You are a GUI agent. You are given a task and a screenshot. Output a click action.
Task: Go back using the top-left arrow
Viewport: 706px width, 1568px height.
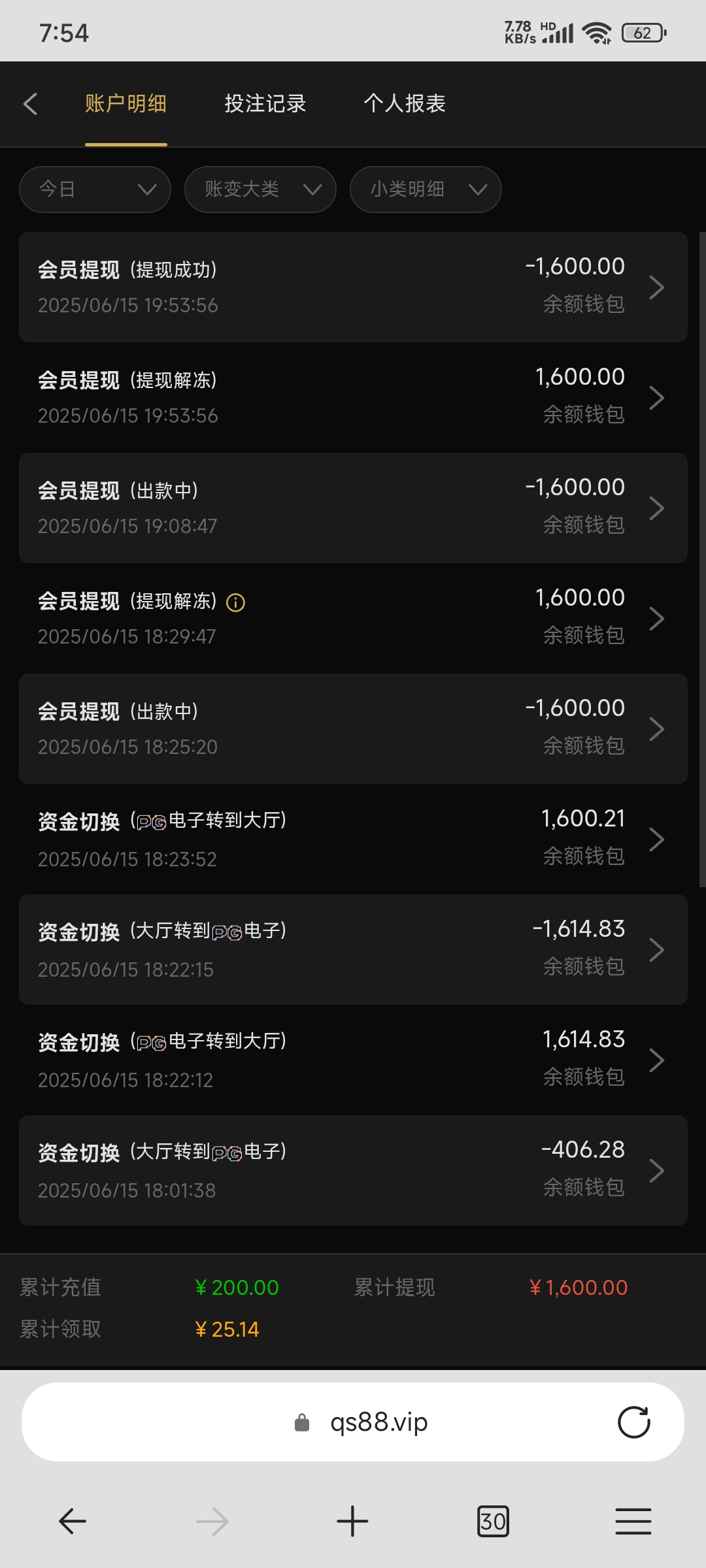tap(30, 104)
